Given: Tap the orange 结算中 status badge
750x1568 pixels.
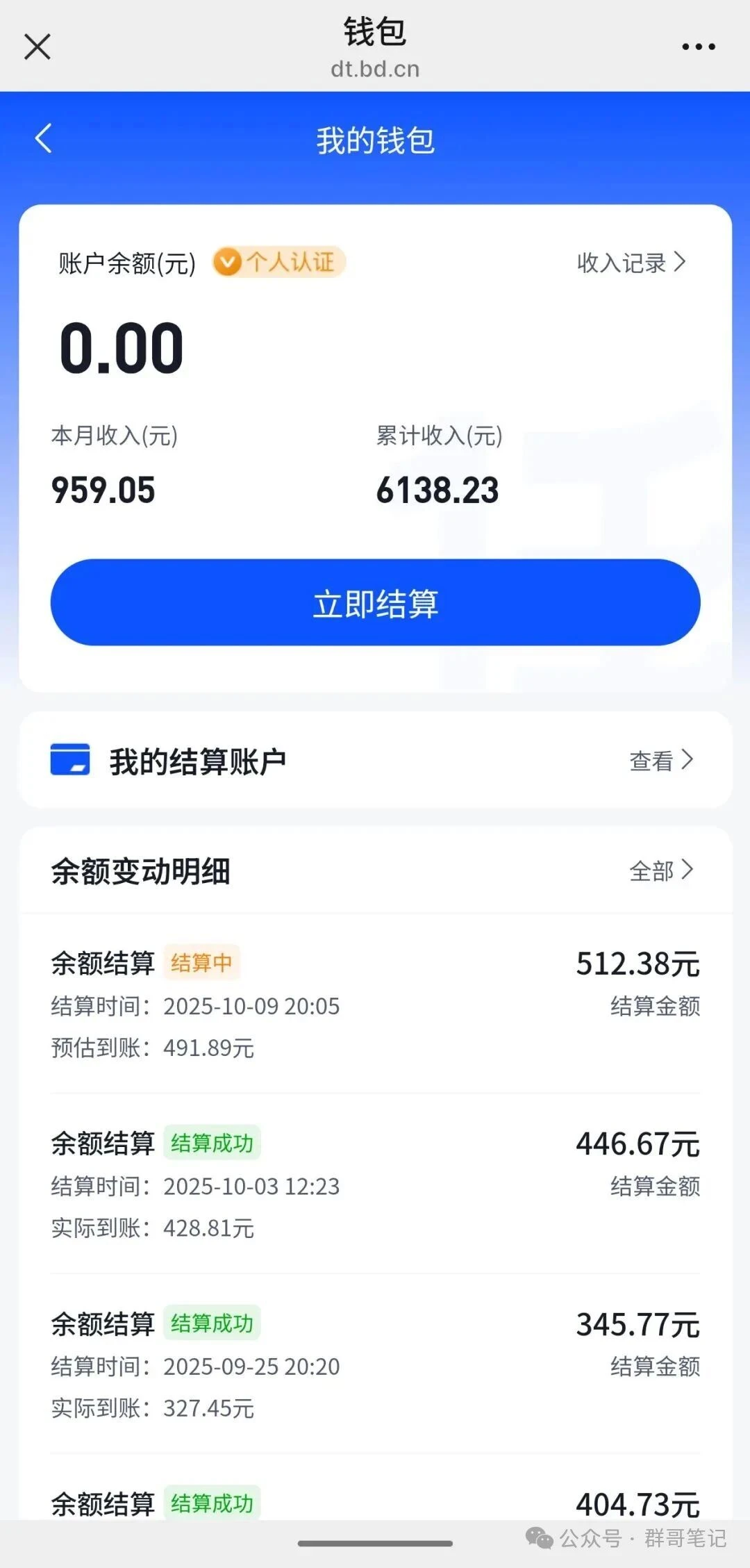Looking at the screenshot, I should [203, 962].
